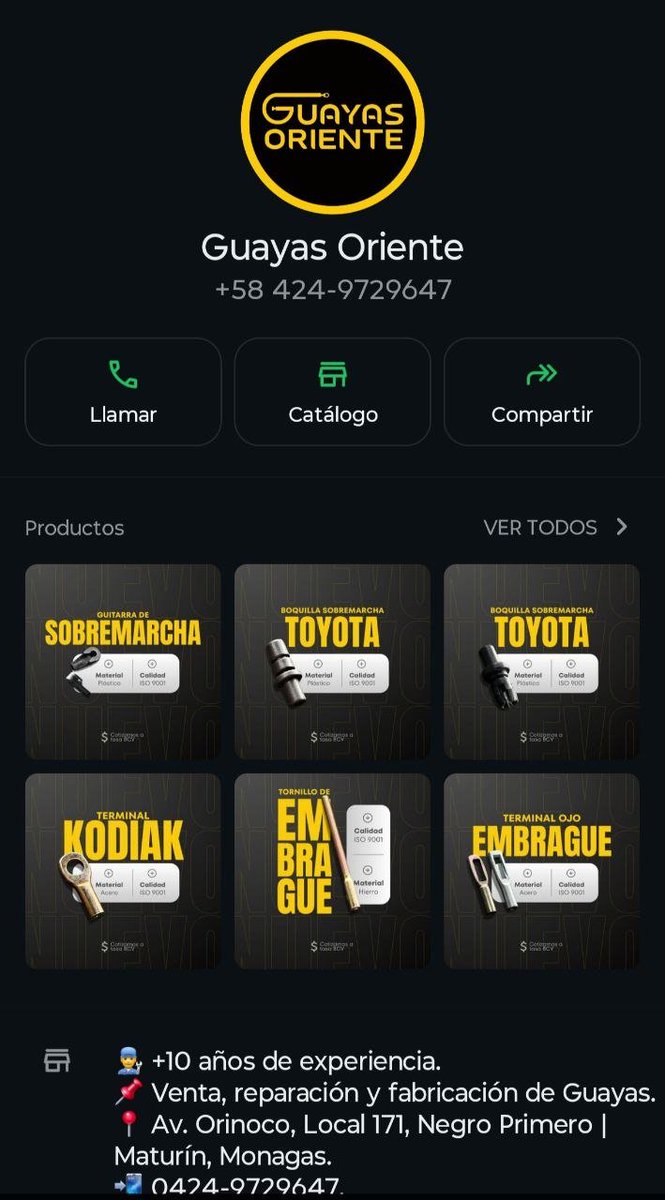This screenshot has height=1200, width=665.
Task: Open the Guitarra de Sobremarcha product
Action: click(123, 662)
